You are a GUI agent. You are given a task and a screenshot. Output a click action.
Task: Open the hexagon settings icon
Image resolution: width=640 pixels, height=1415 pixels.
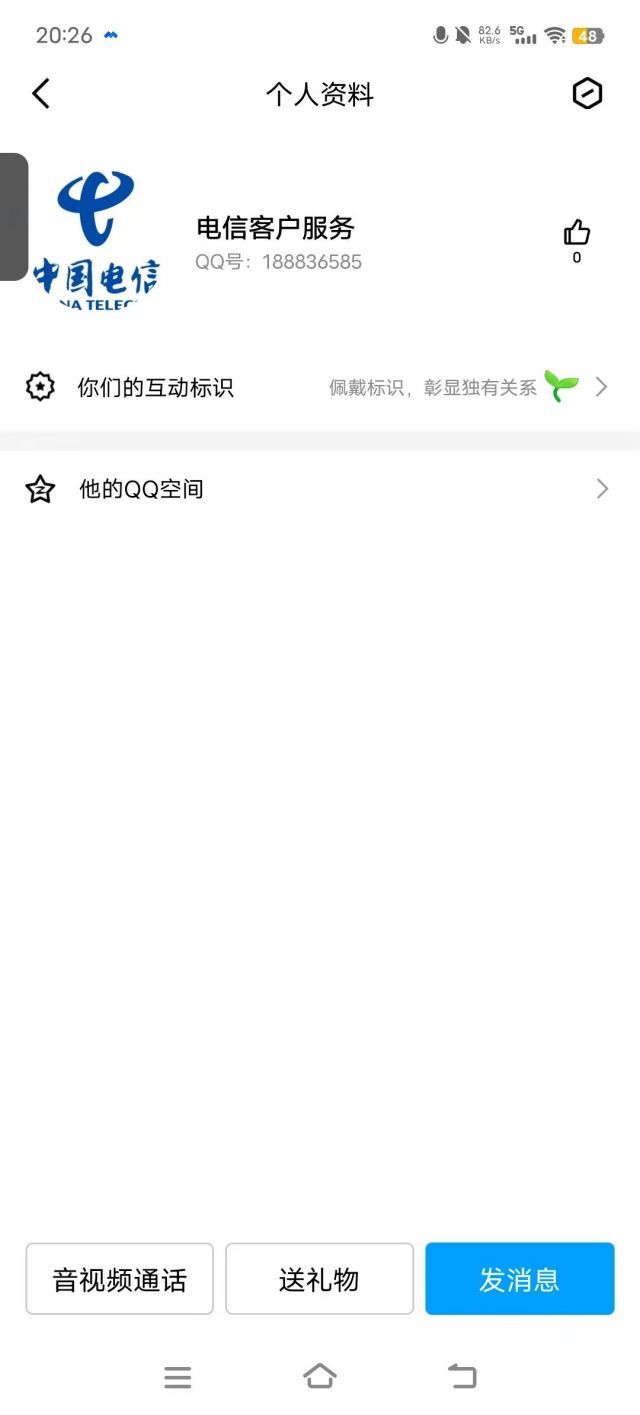coord(587,94)
